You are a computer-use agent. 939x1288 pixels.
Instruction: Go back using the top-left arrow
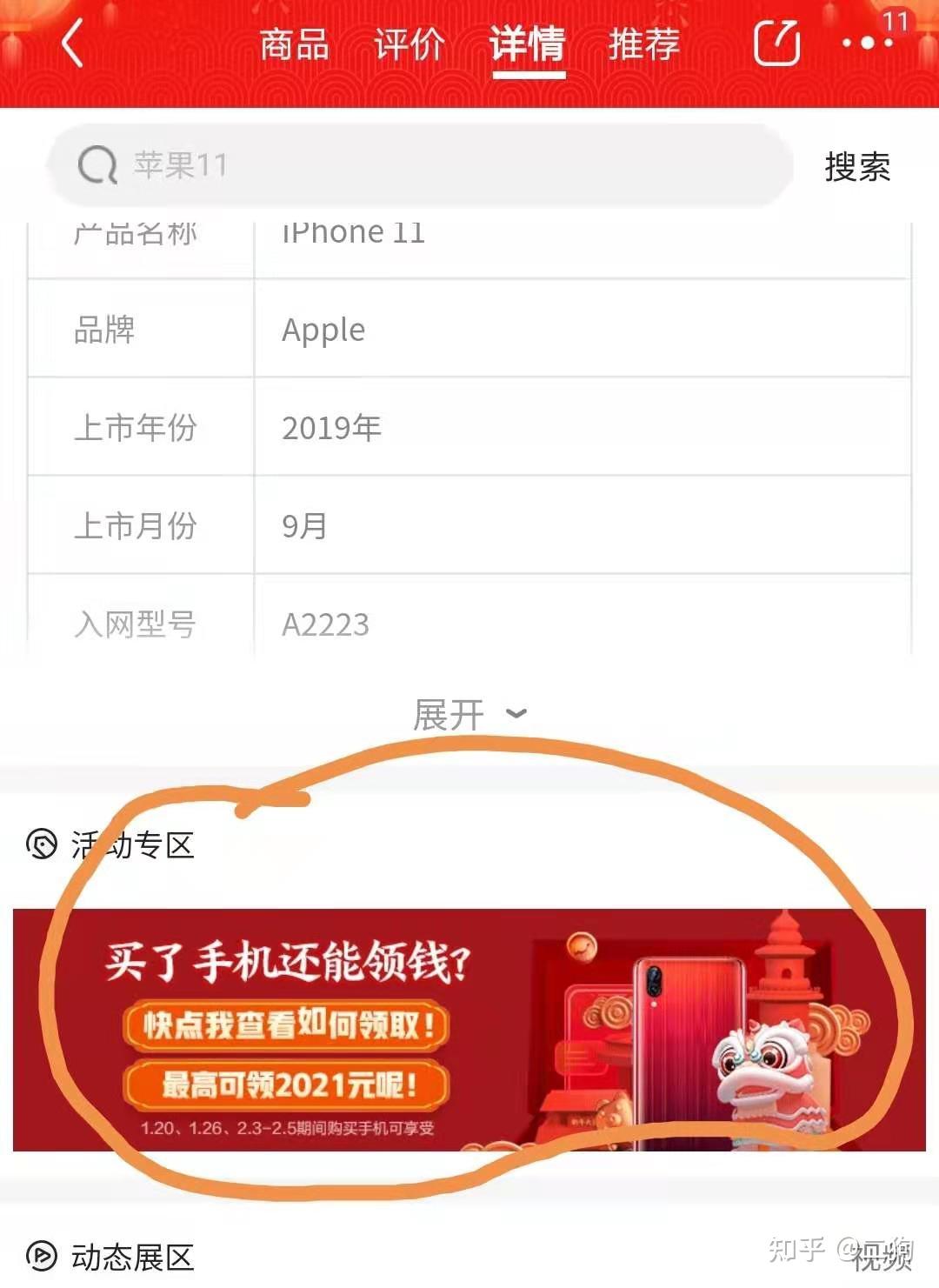[73, 43]
